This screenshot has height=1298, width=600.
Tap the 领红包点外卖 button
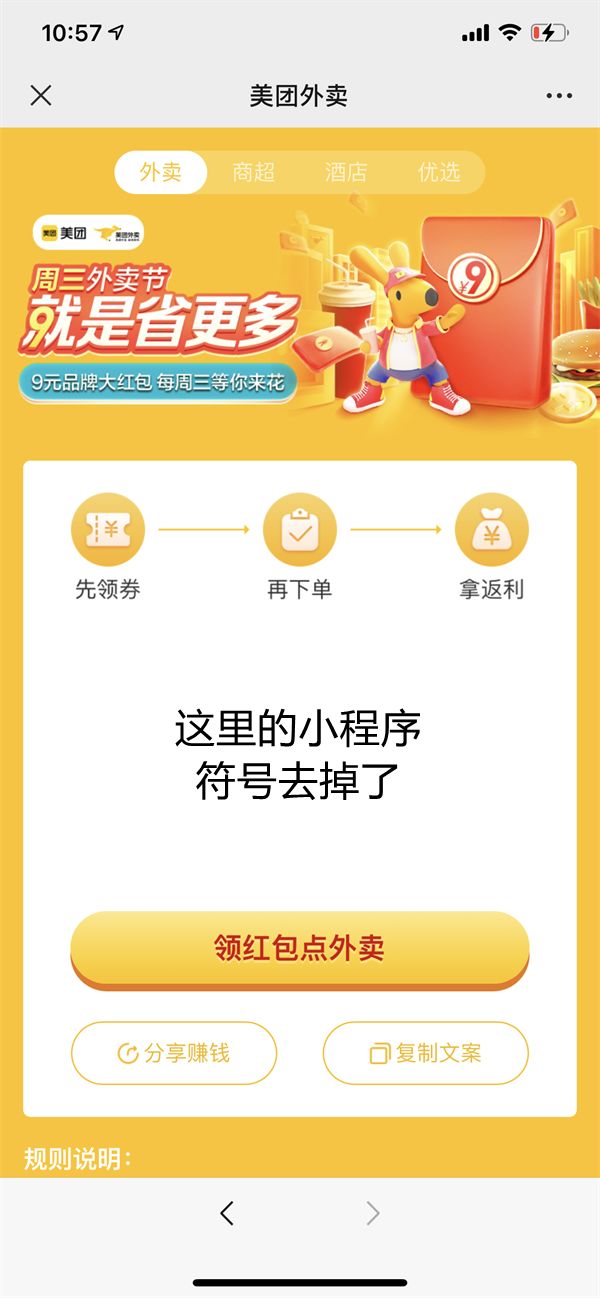[x=299, y=948]
